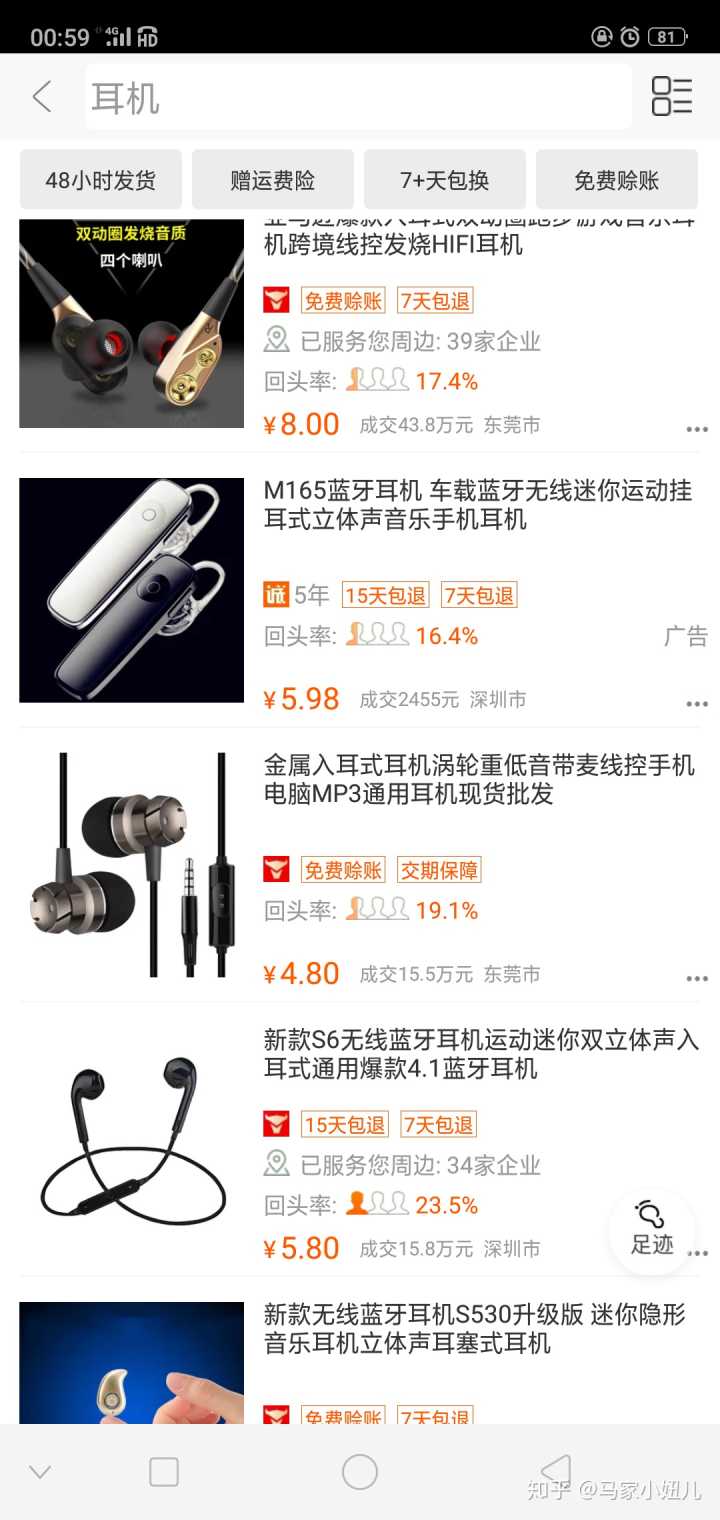Screen dimensions: 720x1520
Task: Filter by 7+天包换
Action: (445, 180)
